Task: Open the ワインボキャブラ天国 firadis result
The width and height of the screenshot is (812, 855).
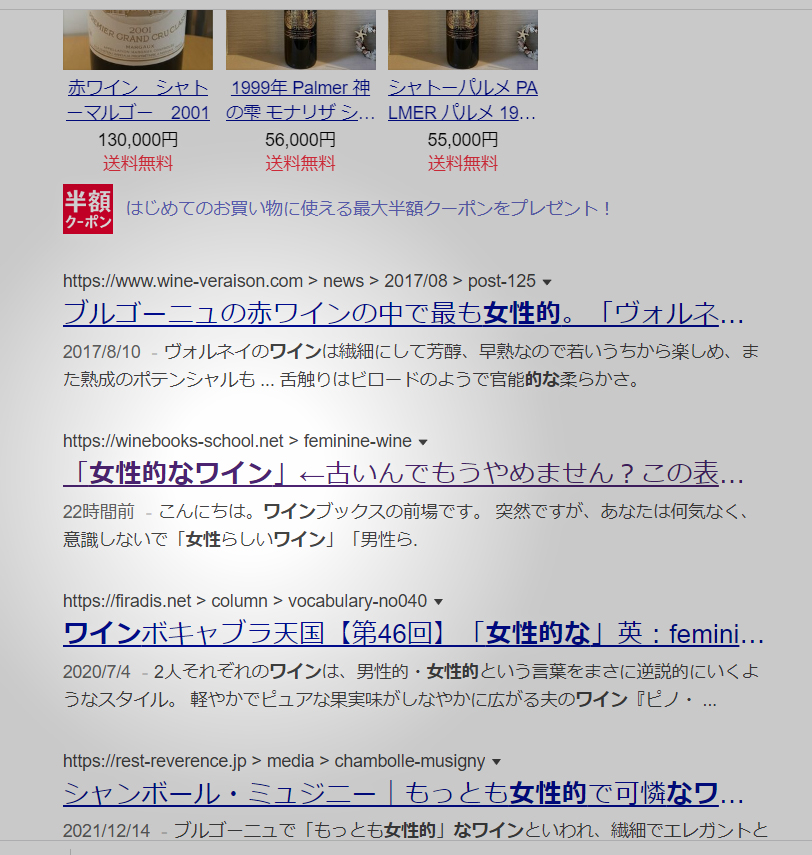Action: point(413,633)
